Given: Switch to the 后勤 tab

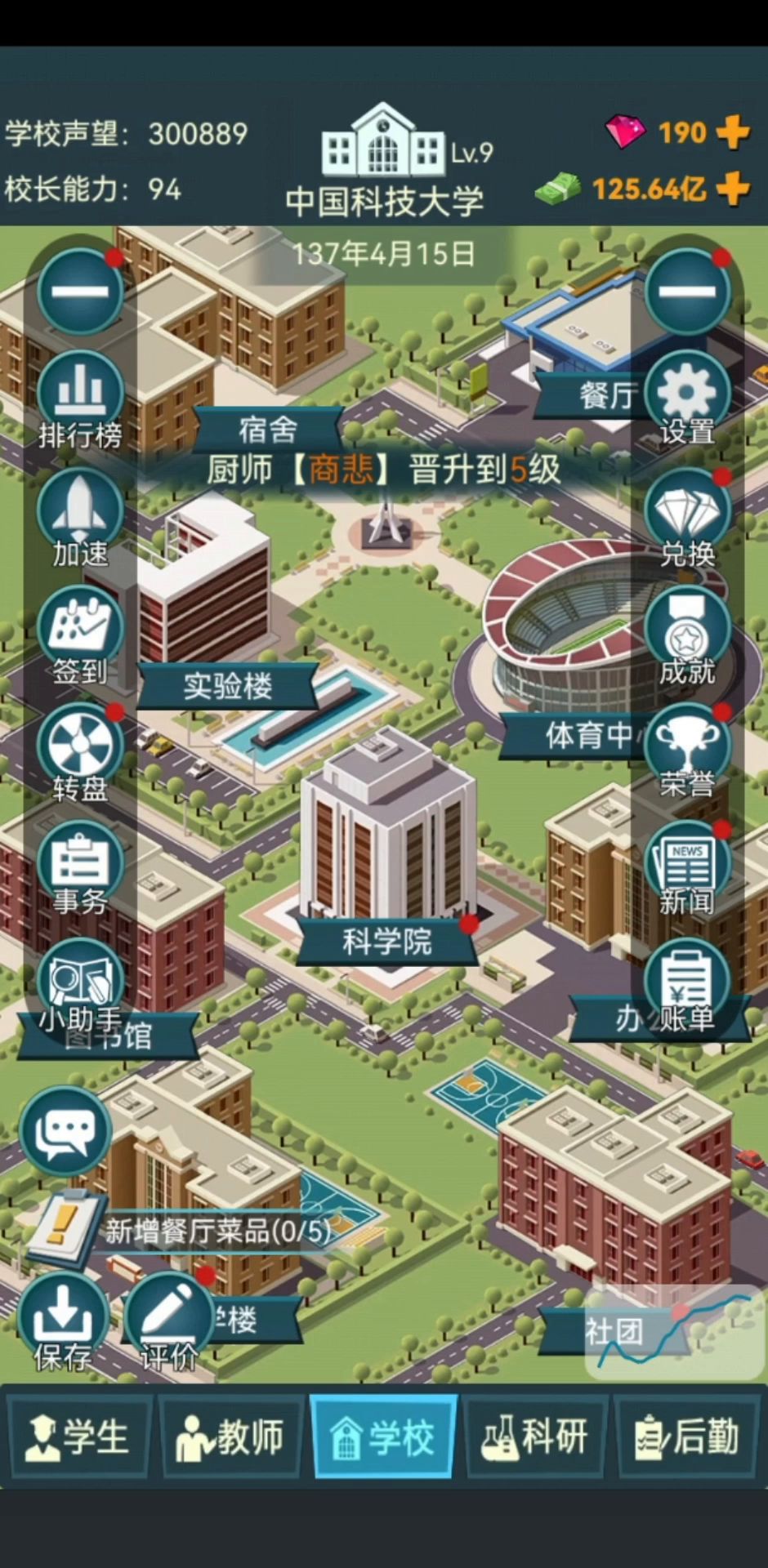Looking at the screenshot, I should coord(688,1437).
